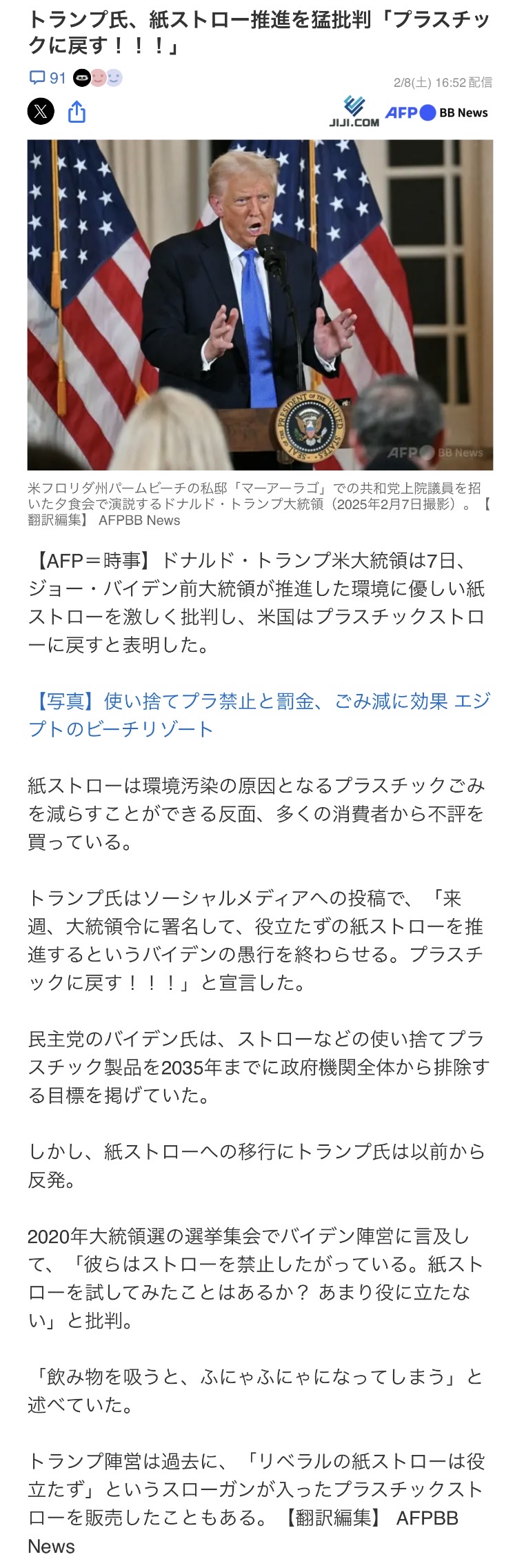The width and height of the screenshot is (524, 1568).
Task: Tap the reaction emoji icons
Action: (x=98, y=78)
